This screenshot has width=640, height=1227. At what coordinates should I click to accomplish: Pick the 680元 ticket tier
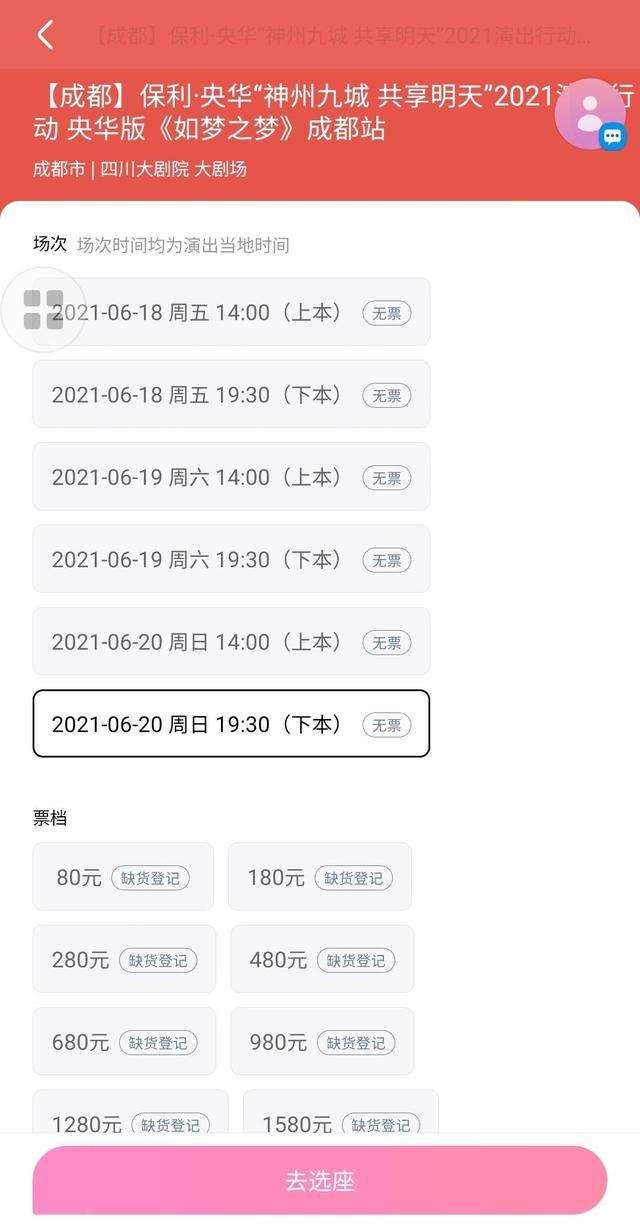tap(124, 1041)
